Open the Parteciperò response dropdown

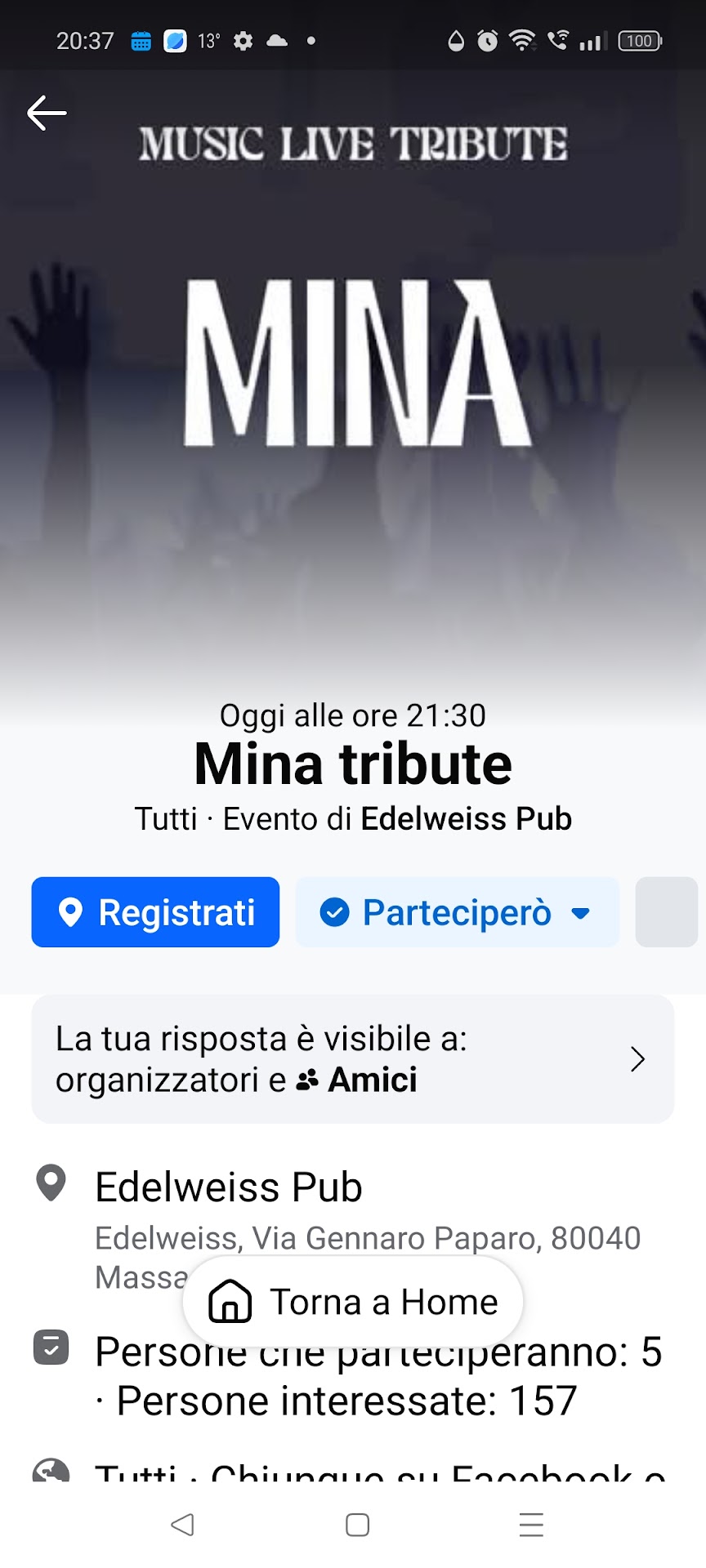pos(457,912)
